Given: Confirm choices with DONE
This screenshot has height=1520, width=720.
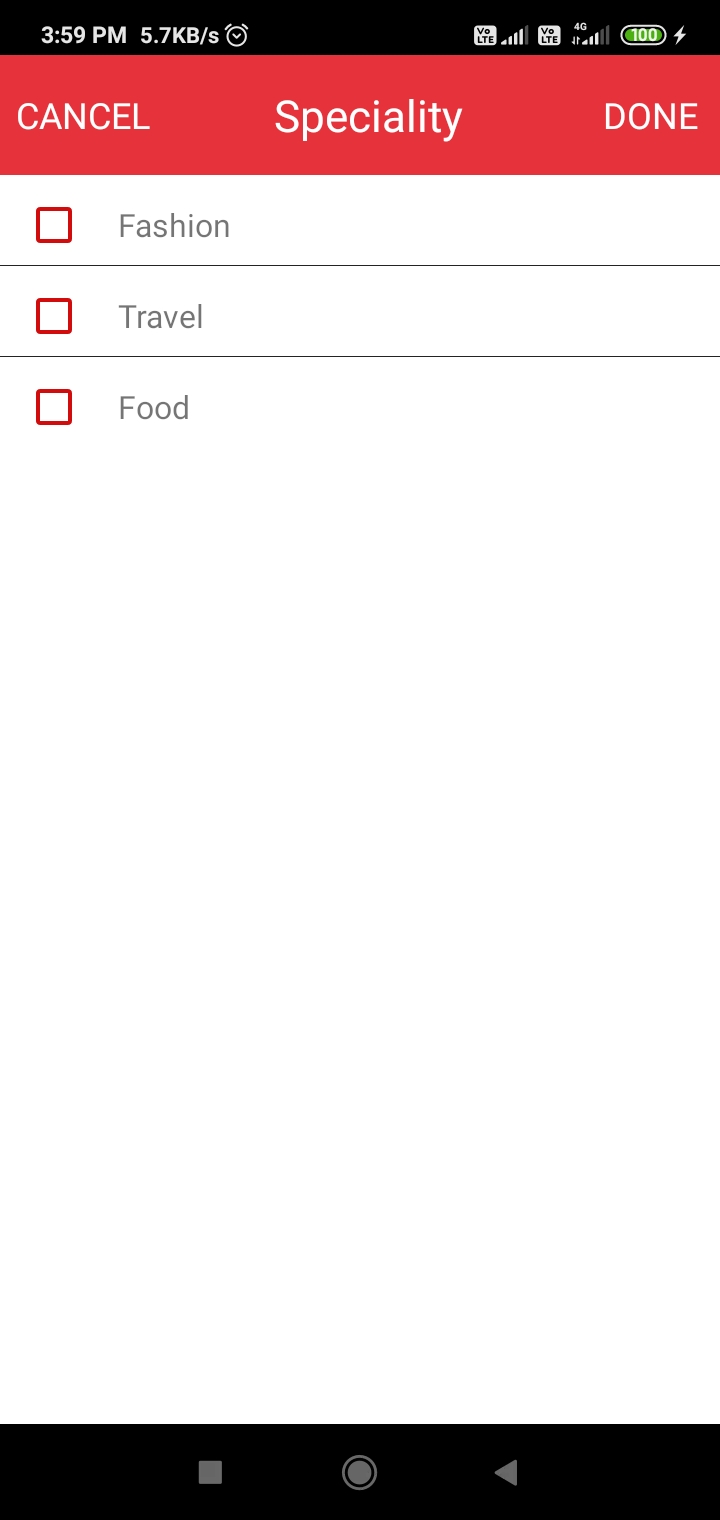Looking at the screenshot, I should coord(651,117).
